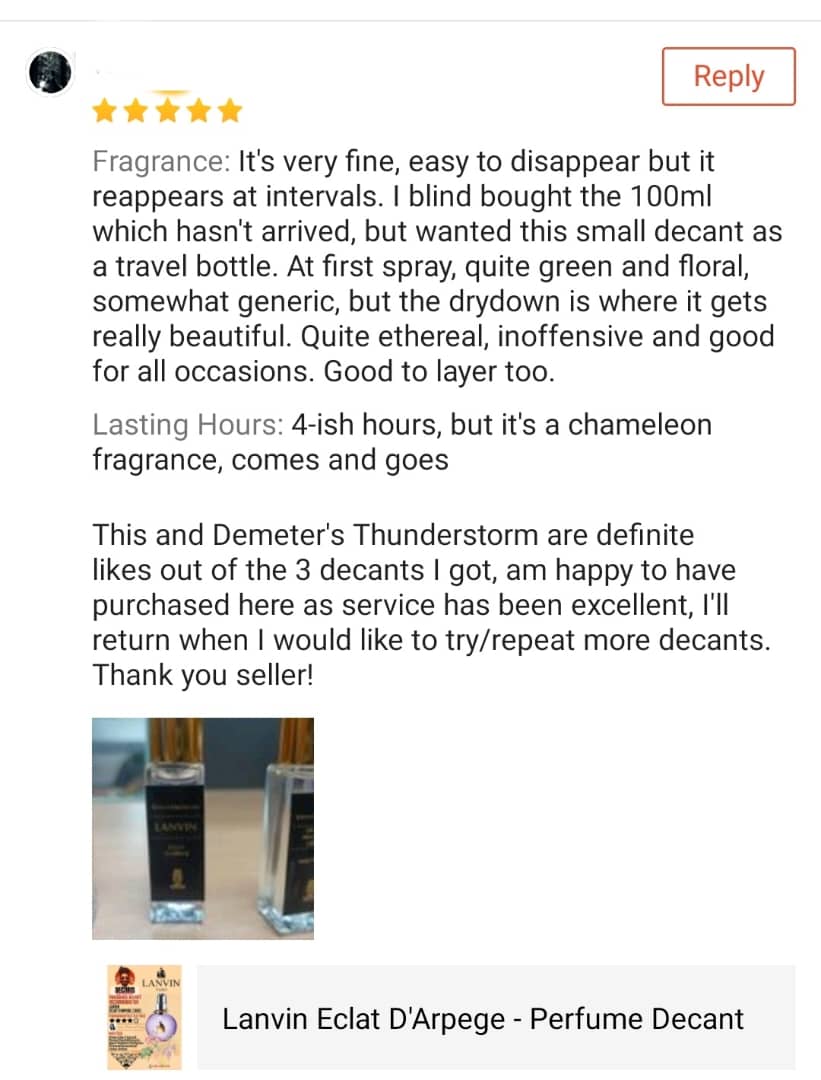
Task: Tap the Reply button
Action: coord(728,76)
